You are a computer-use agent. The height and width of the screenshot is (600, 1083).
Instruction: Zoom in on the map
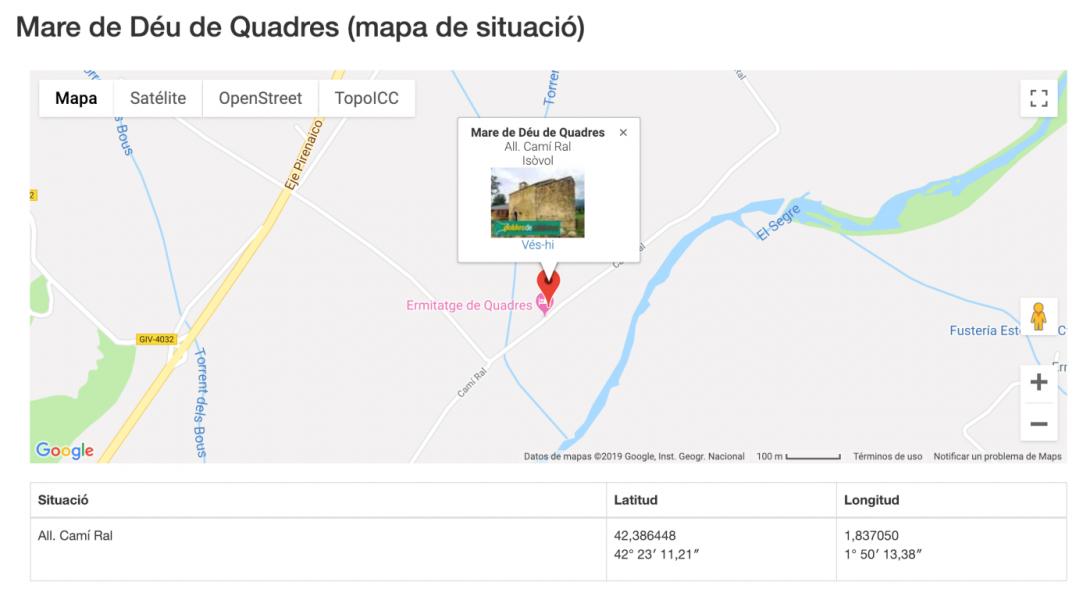[1038, 382]
